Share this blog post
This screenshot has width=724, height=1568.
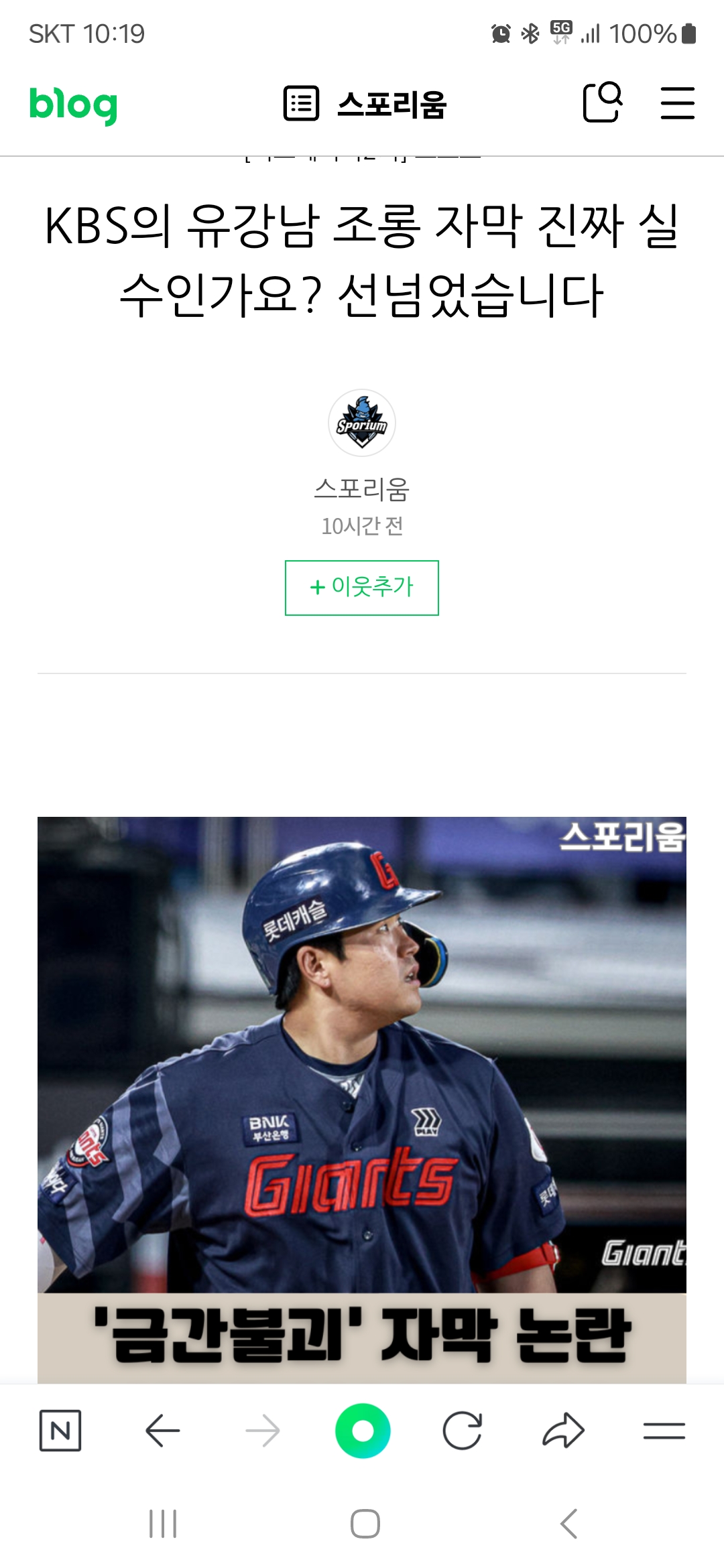563,1431
